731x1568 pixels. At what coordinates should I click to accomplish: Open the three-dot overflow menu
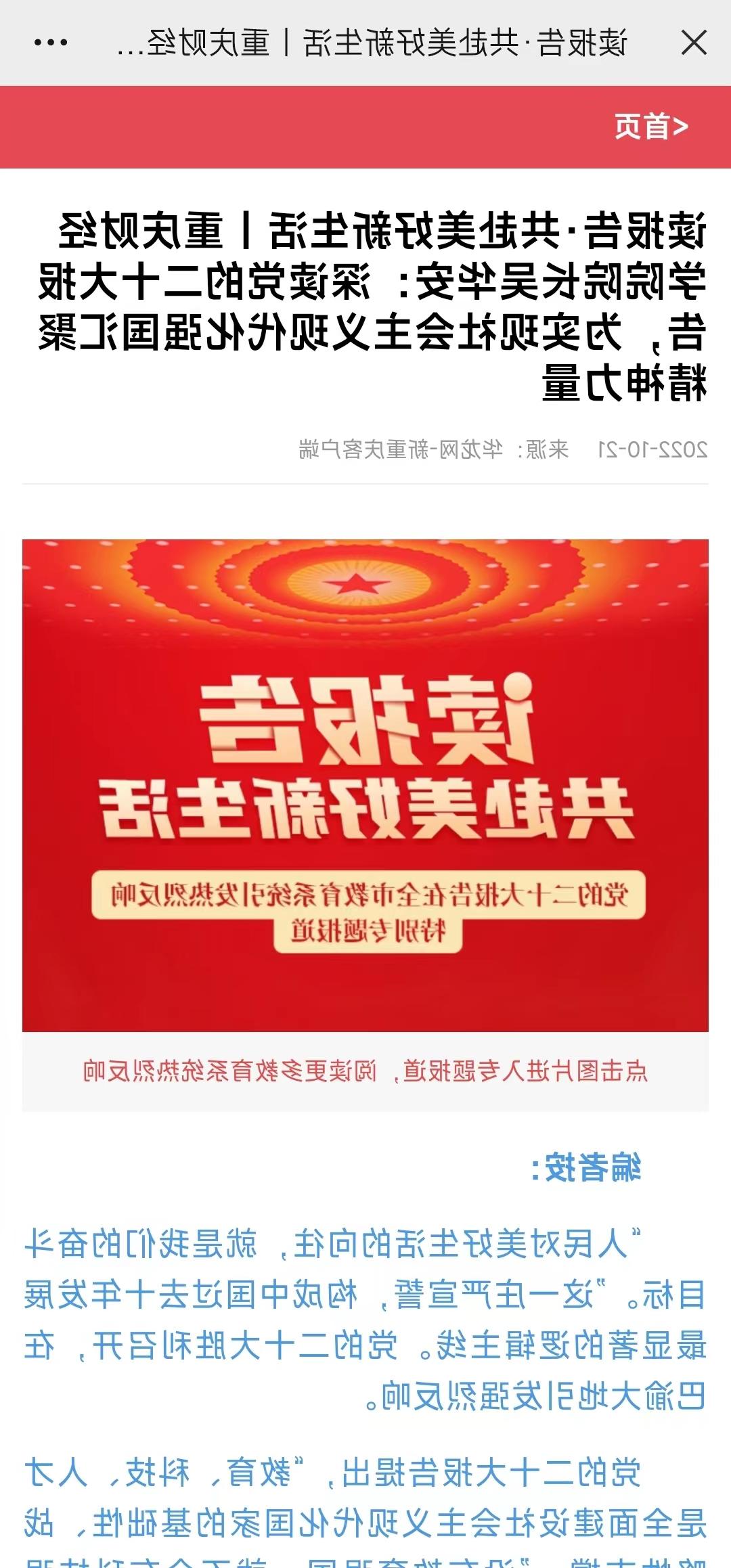click(x=51, y=43)
